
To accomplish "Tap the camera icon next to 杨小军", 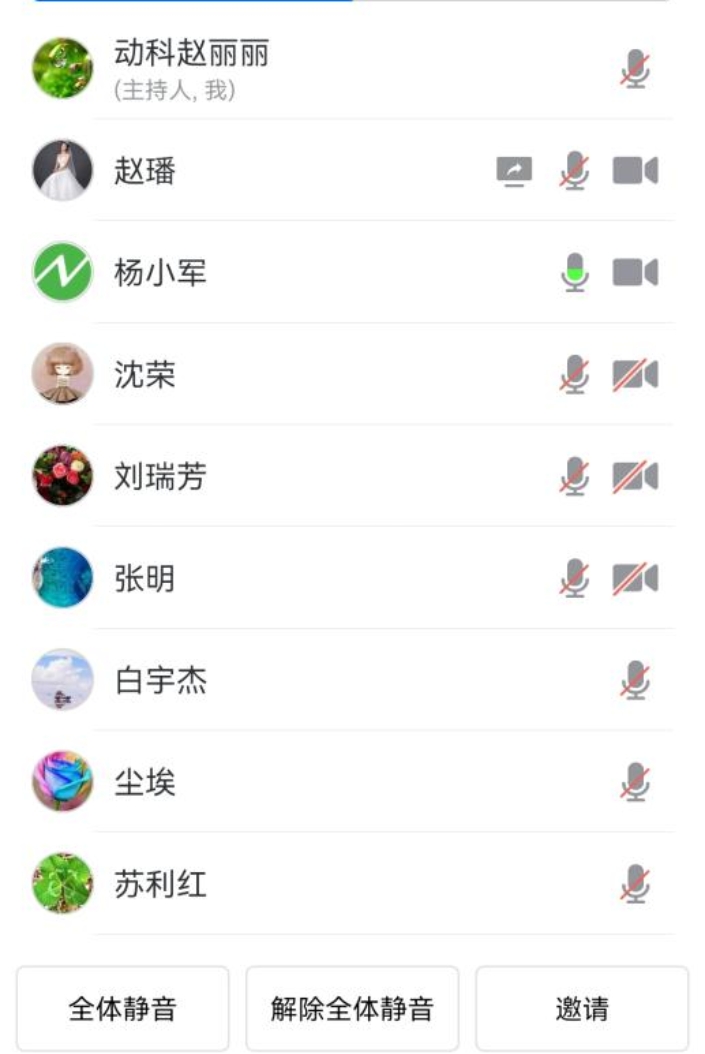I will click(635, 273).
